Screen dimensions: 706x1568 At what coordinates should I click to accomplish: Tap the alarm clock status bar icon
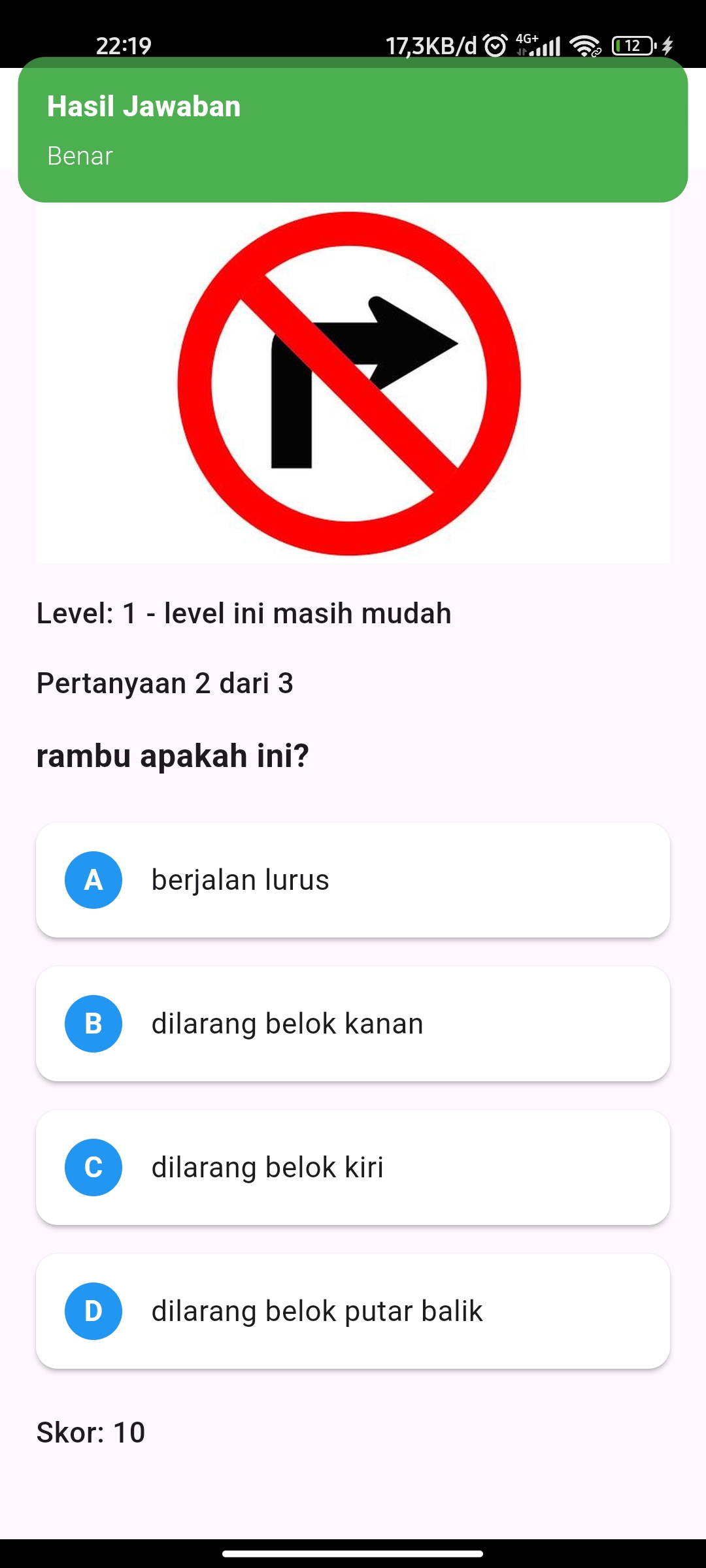tap(495, 44)
